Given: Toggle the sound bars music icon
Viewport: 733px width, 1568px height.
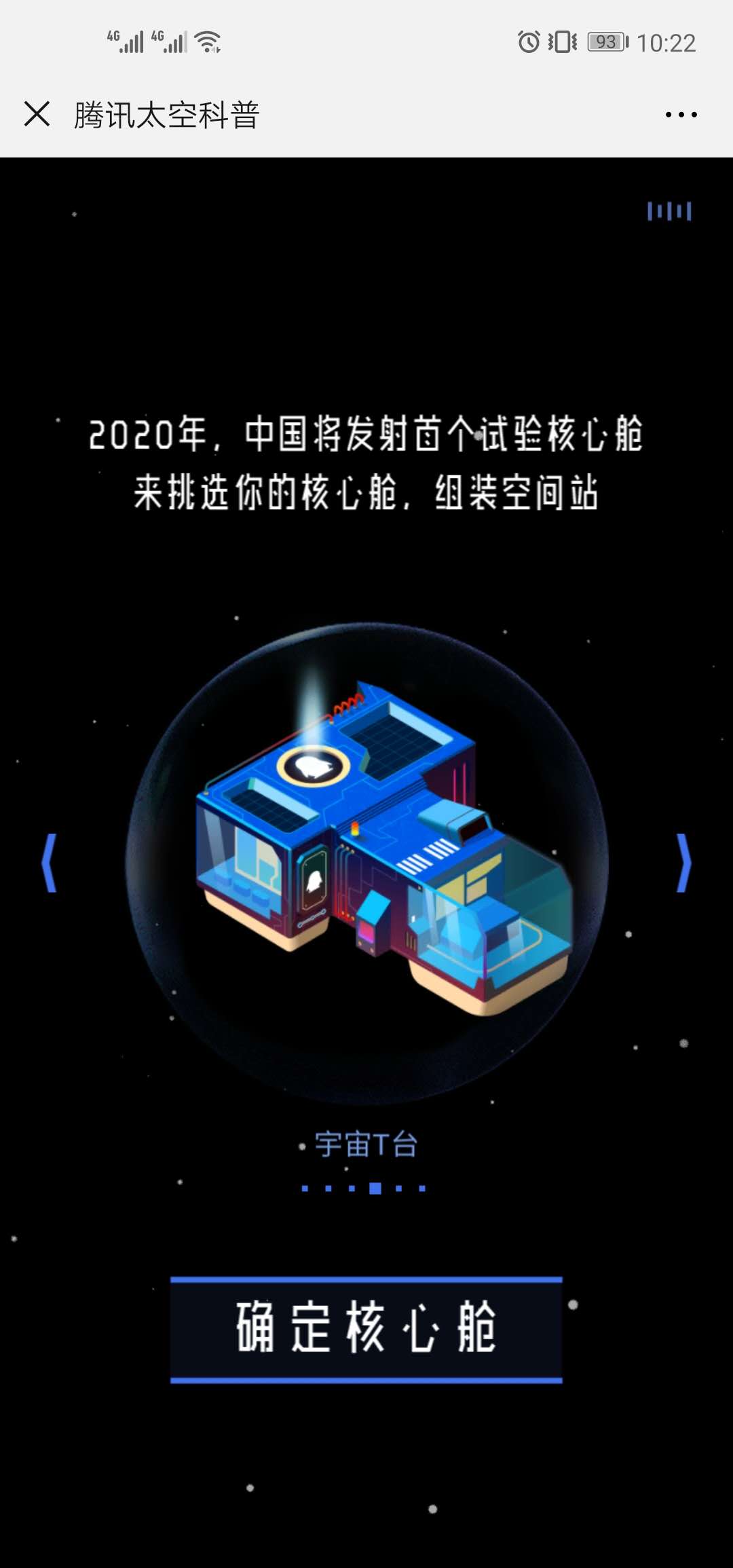Looking at the screenshot, I should click(x=669, y=211).
